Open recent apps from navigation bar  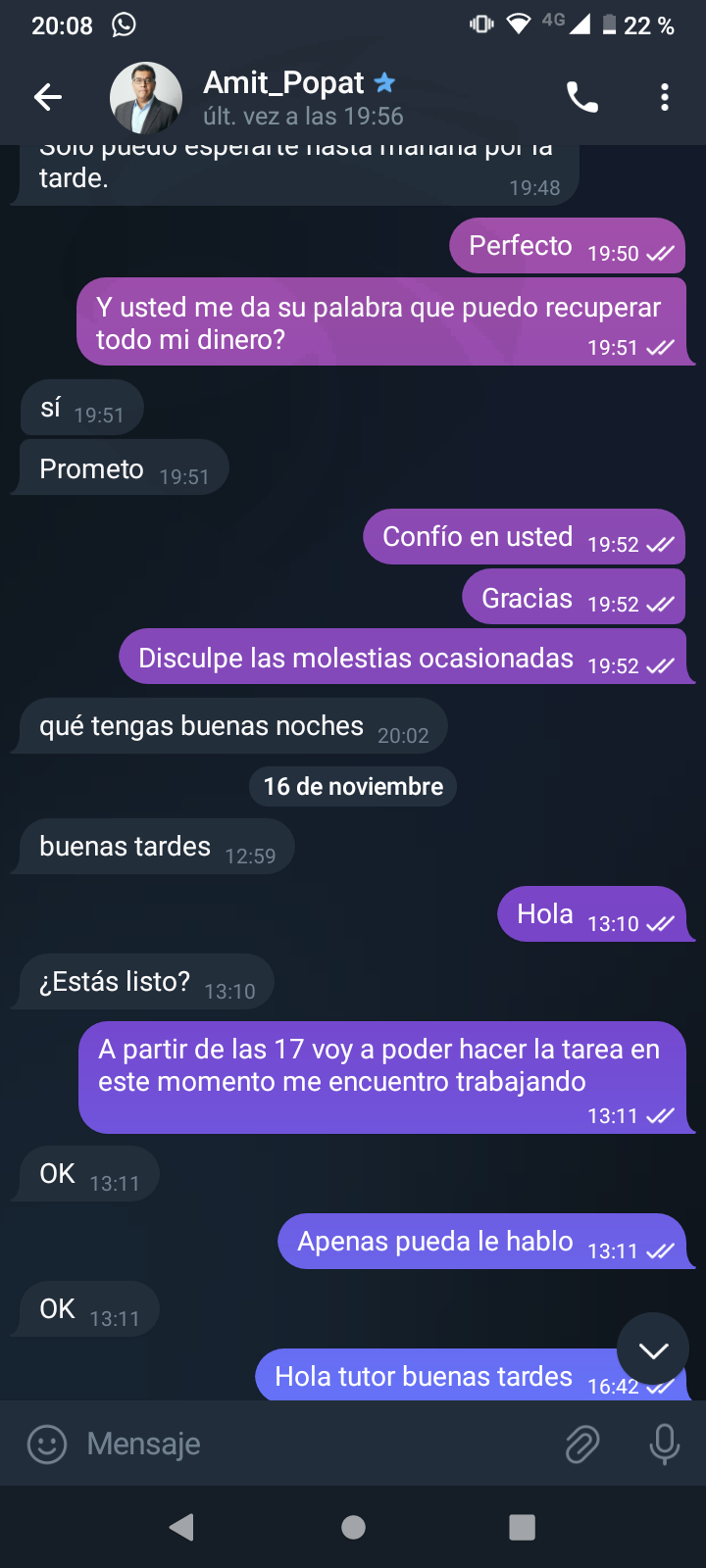coord(523,1527)
